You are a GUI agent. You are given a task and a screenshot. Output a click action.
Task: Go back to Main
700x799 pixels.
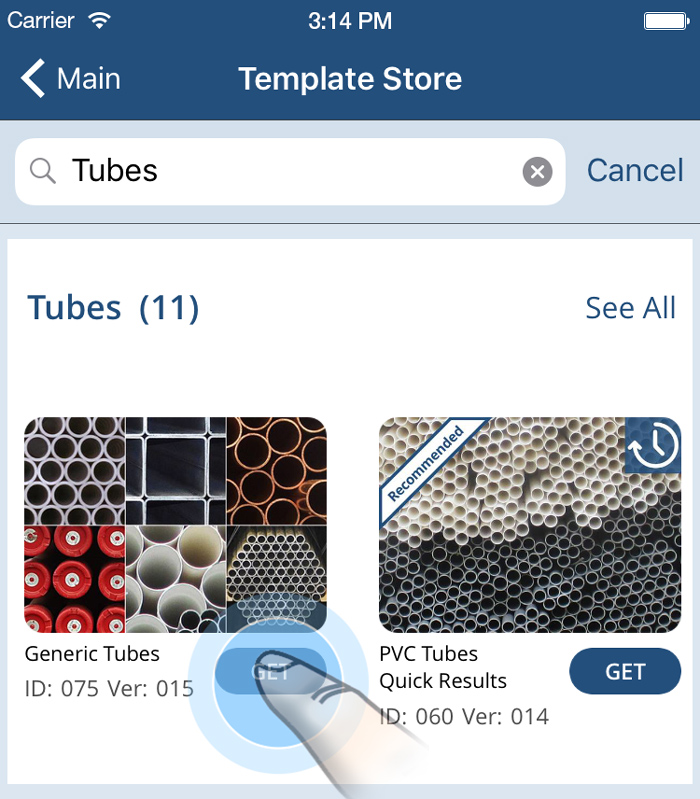tap(70, 79)
